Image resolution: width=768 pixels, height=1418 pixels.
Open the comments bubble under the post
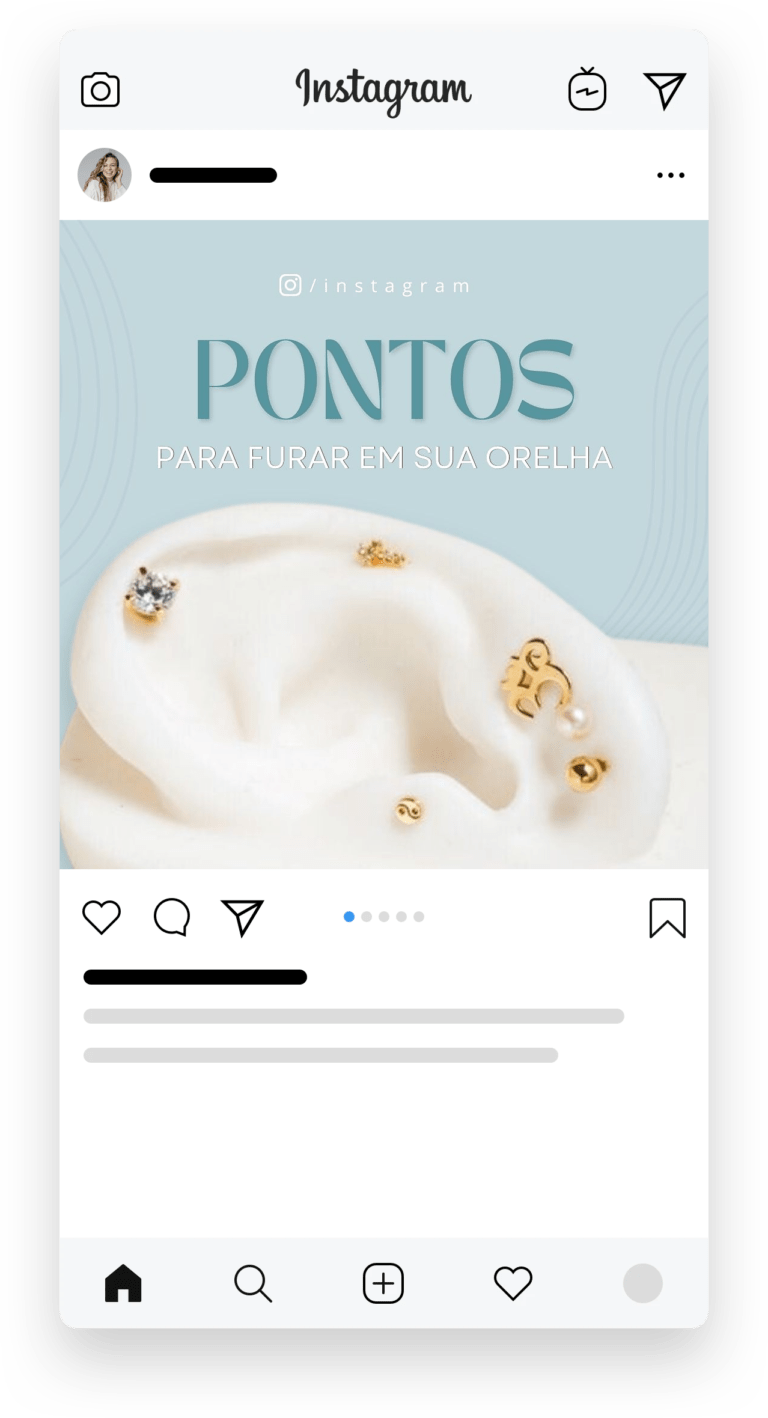point(171,916)
